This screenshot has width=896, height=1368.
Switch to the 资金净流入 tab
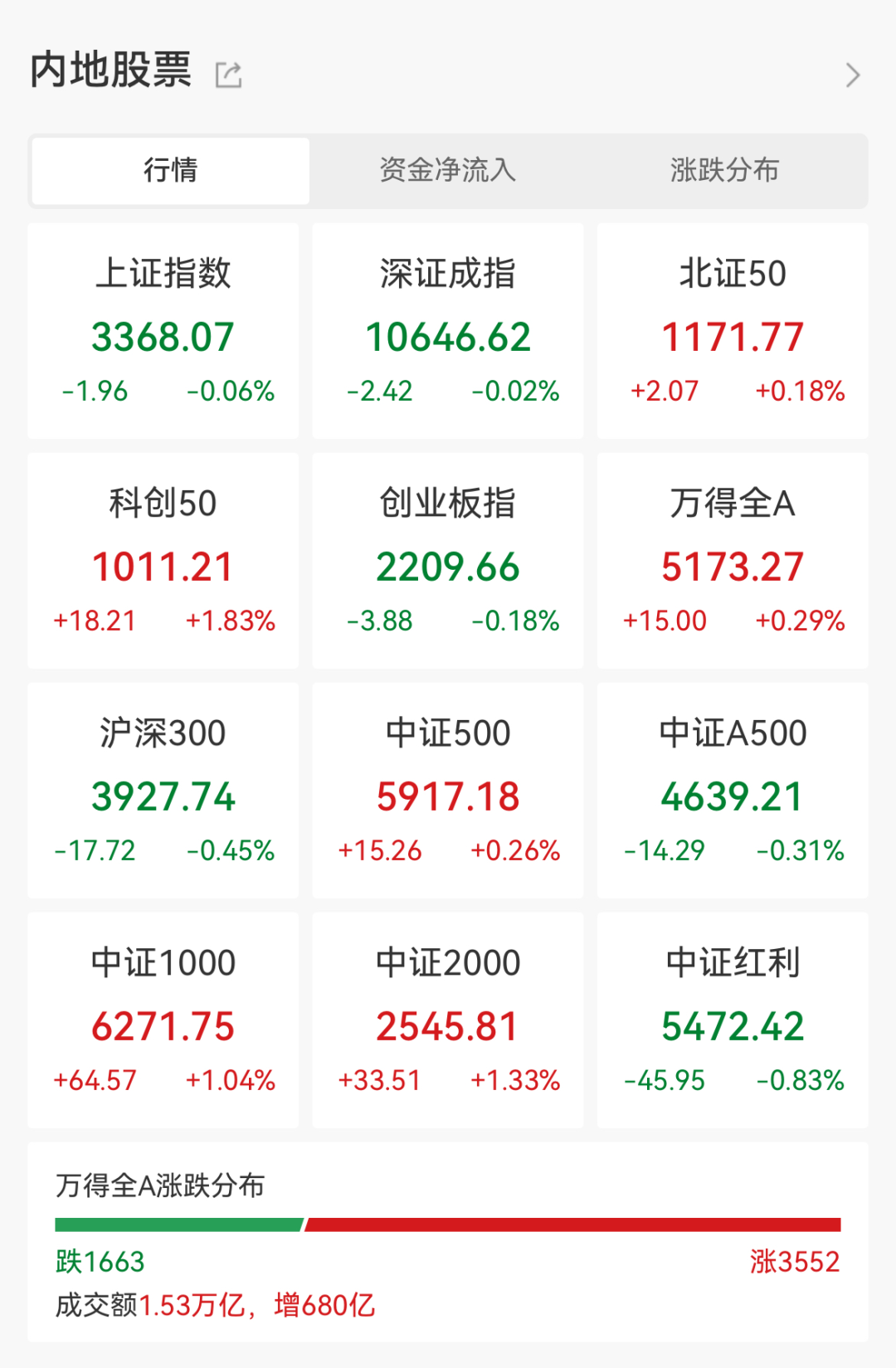click(448, 171)
